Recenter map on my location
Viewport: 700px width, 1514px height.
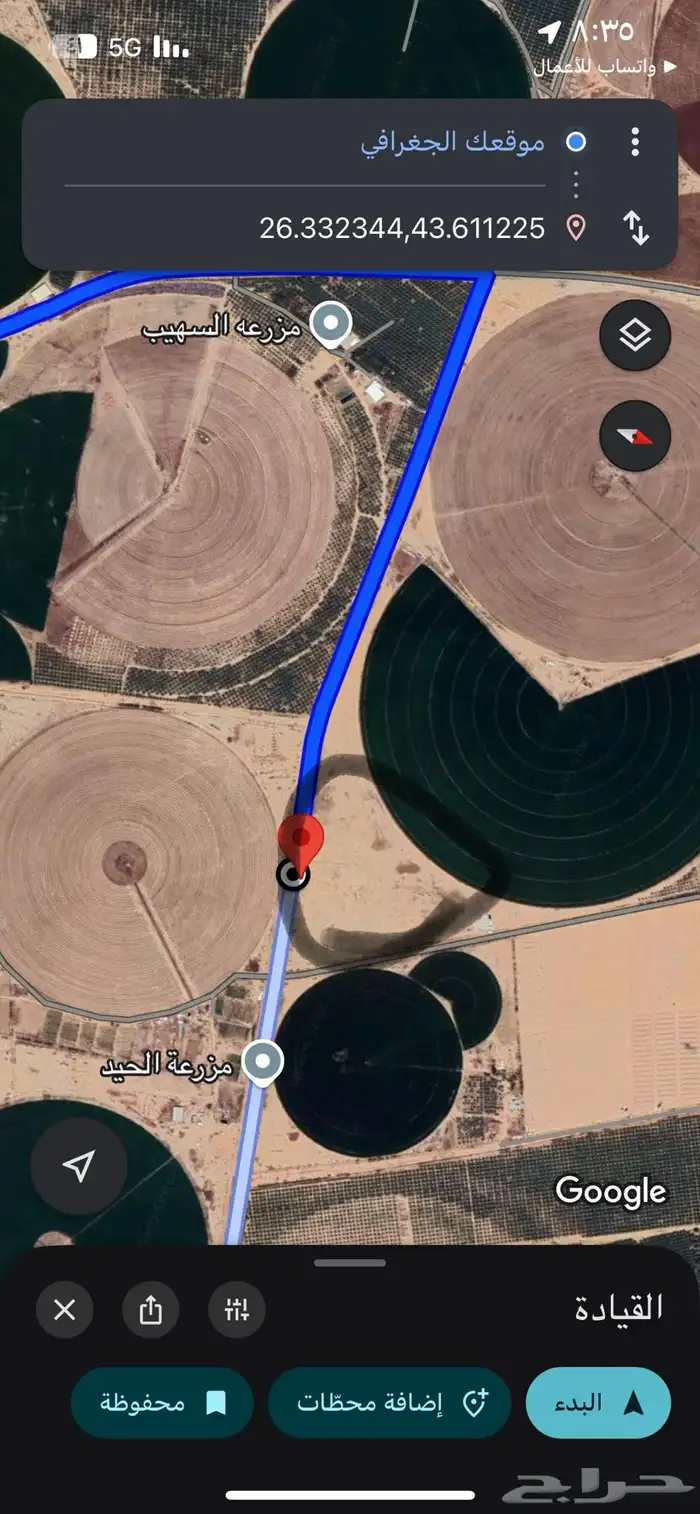coord(78,1165)
